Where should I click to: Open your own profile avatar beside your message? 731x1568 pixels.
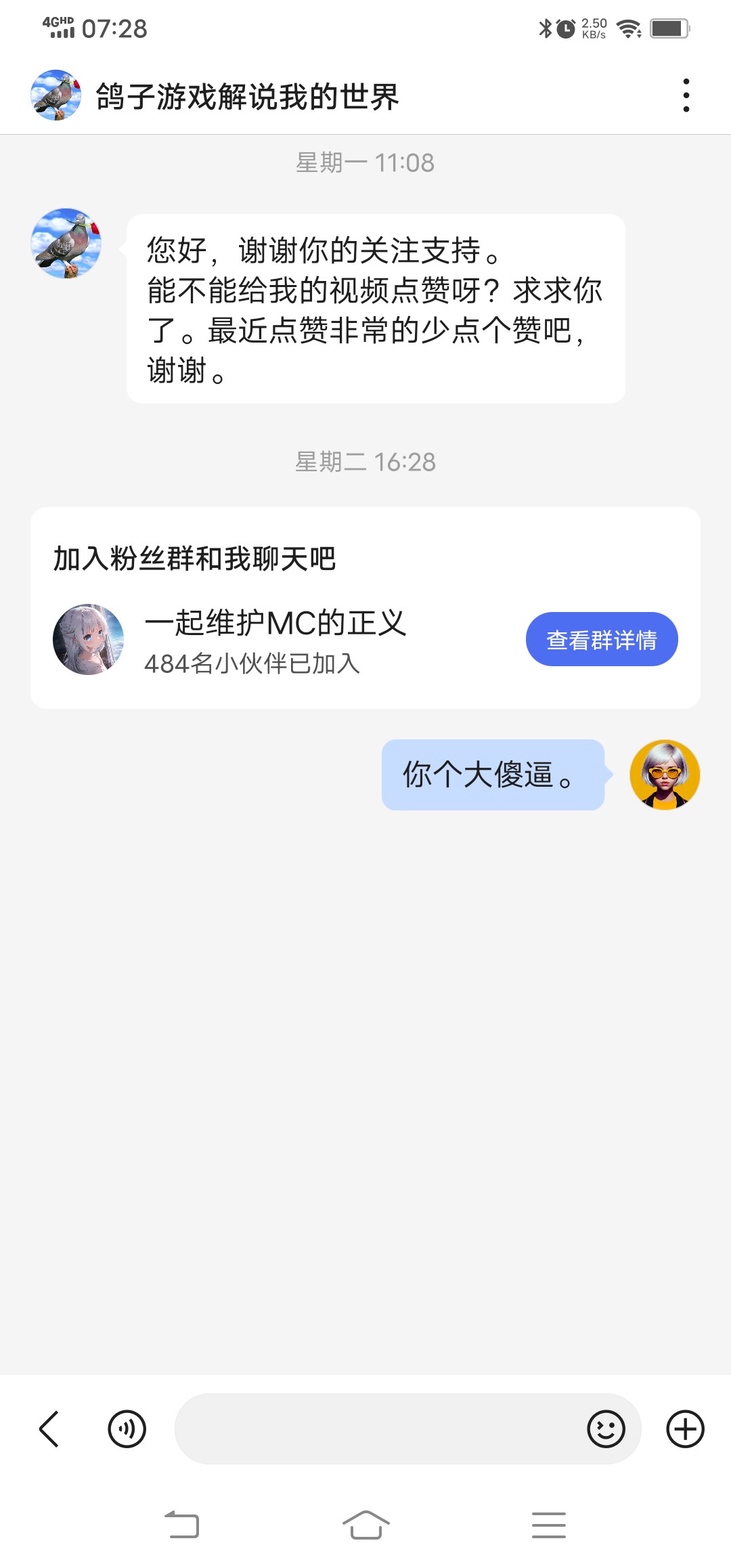tap(664, 776)
